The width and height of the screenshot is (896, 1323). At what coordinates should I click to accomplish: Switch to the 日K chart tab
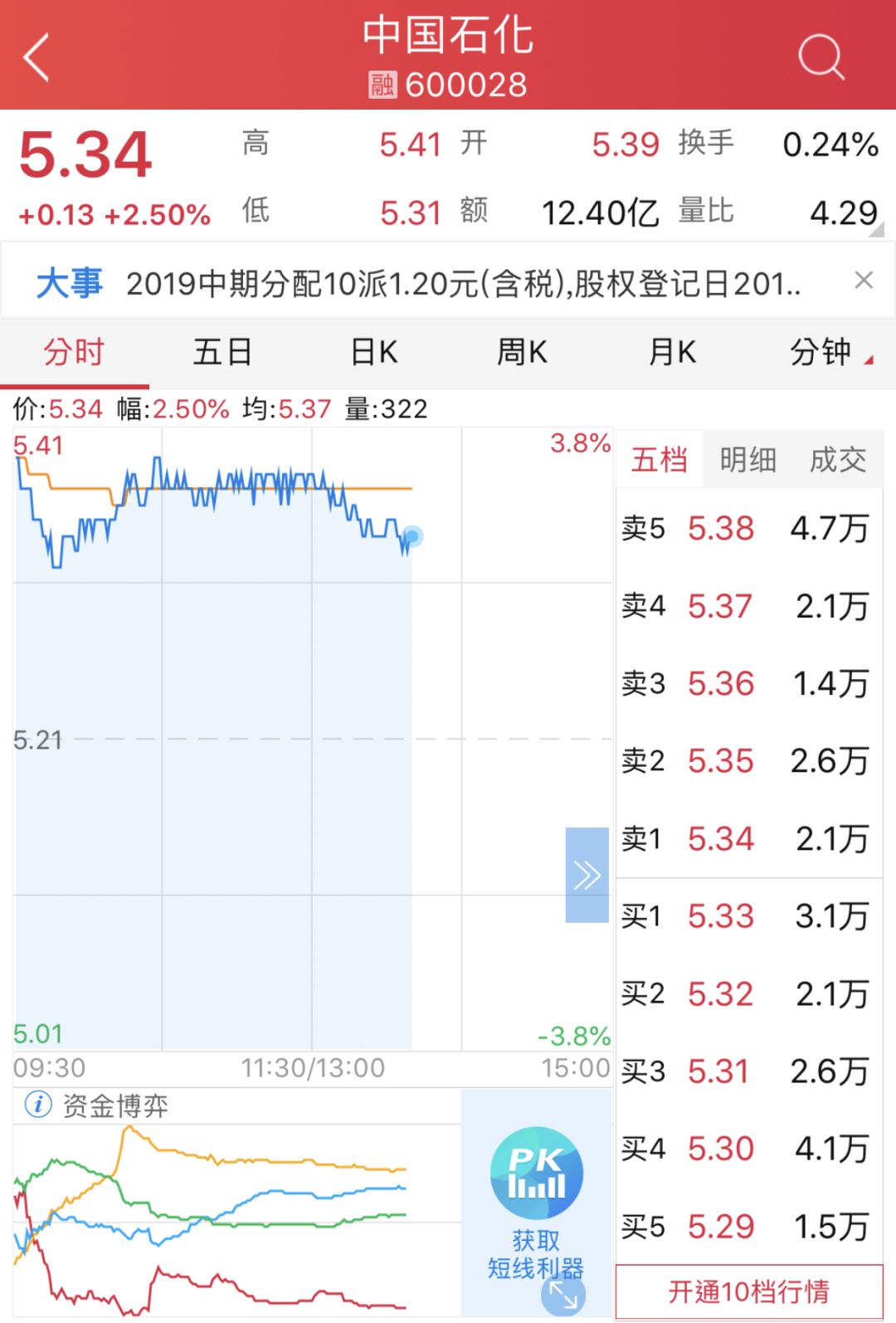coord(374,352)
